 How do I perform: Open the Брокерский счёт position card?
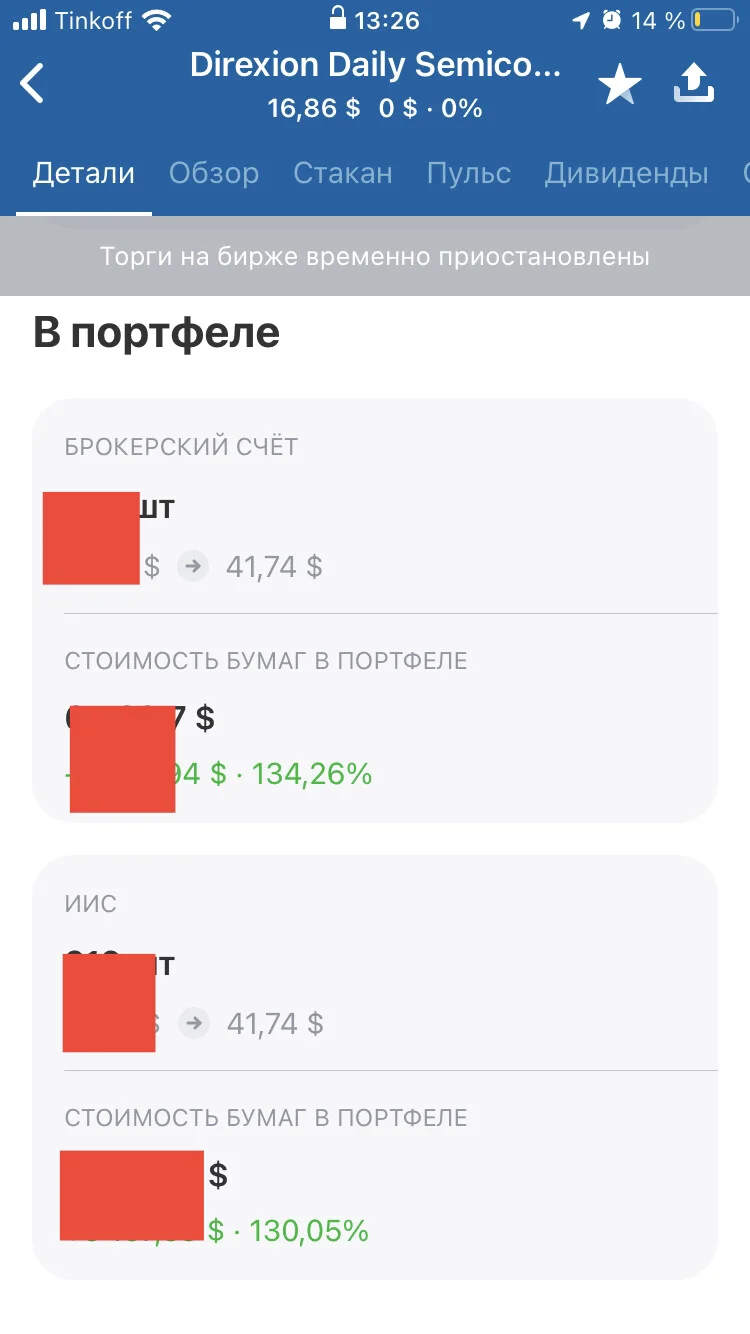375,610
